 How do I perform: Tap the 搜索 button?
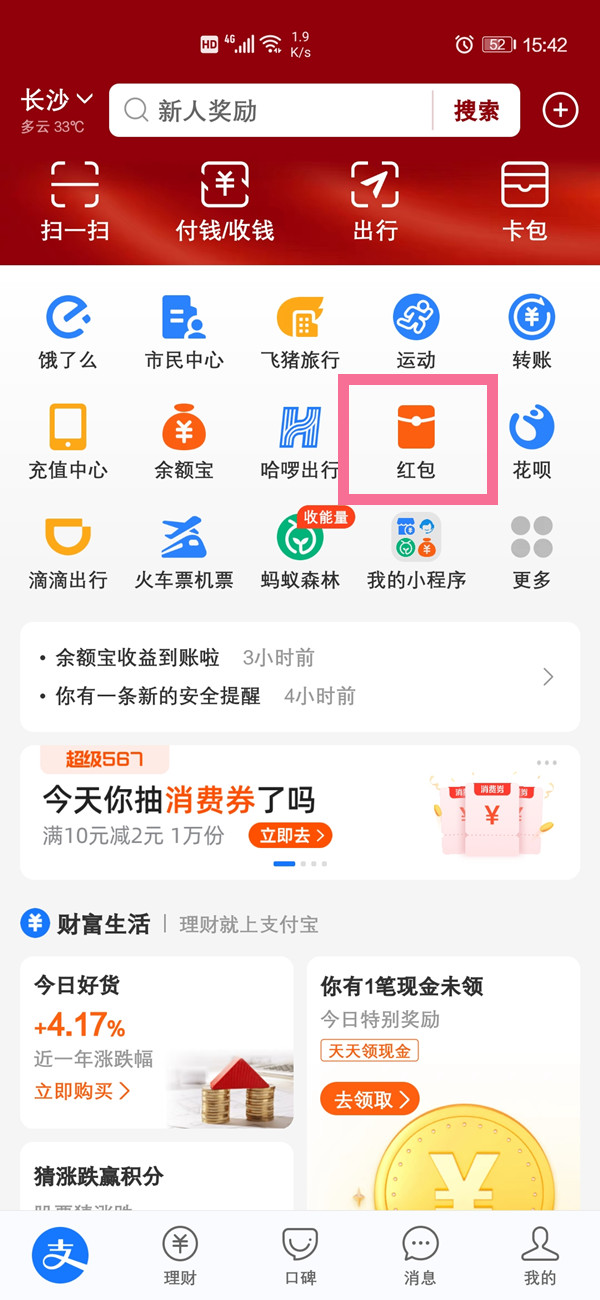[476, 110]
